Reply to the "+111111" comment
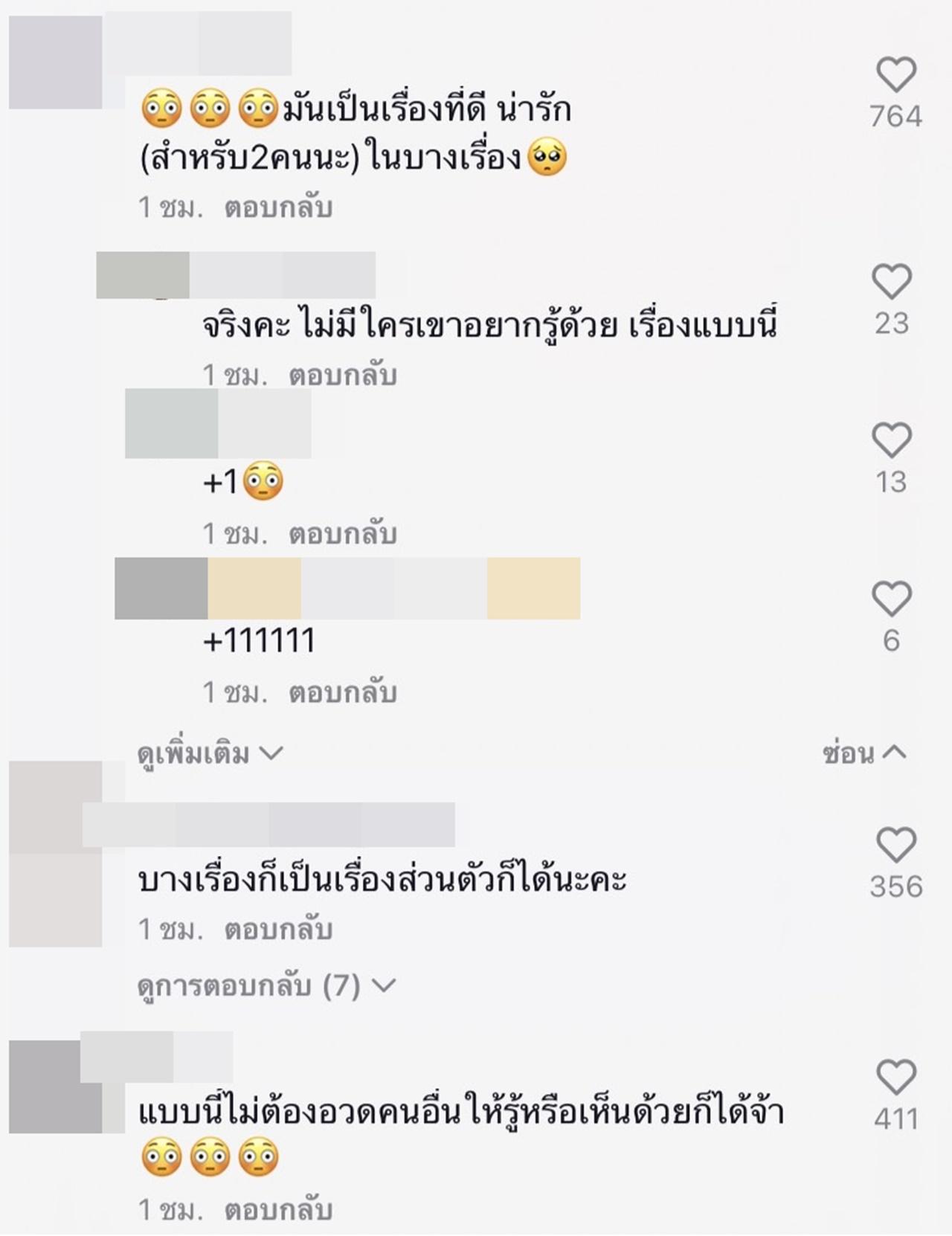This screenshot has height=1236, width=952. click(342, 693)
